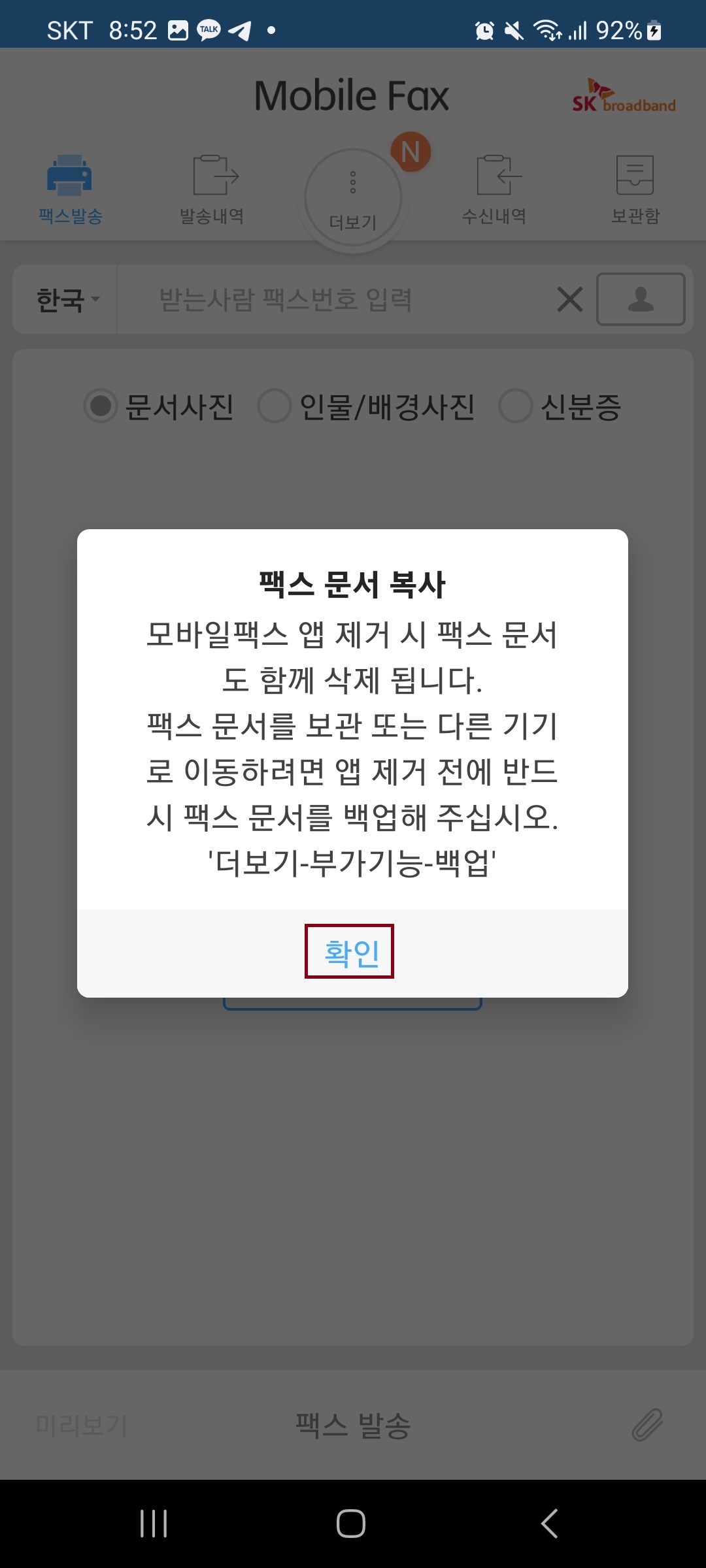Choose the 인물/배경사진 radio option
The height and width of the screenshot is (1568, 706).
[x=276, y=406]
